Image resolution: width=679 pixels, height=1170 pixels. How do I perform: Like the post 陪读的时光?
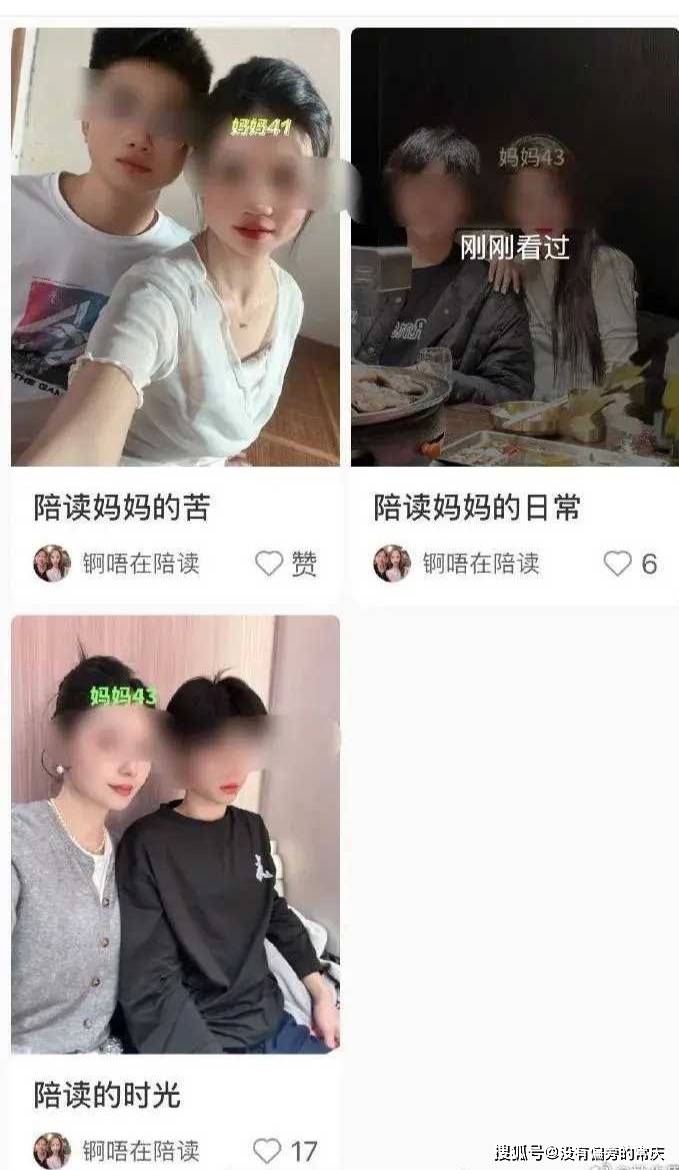pyautogui.click(x=267, y=1151)
